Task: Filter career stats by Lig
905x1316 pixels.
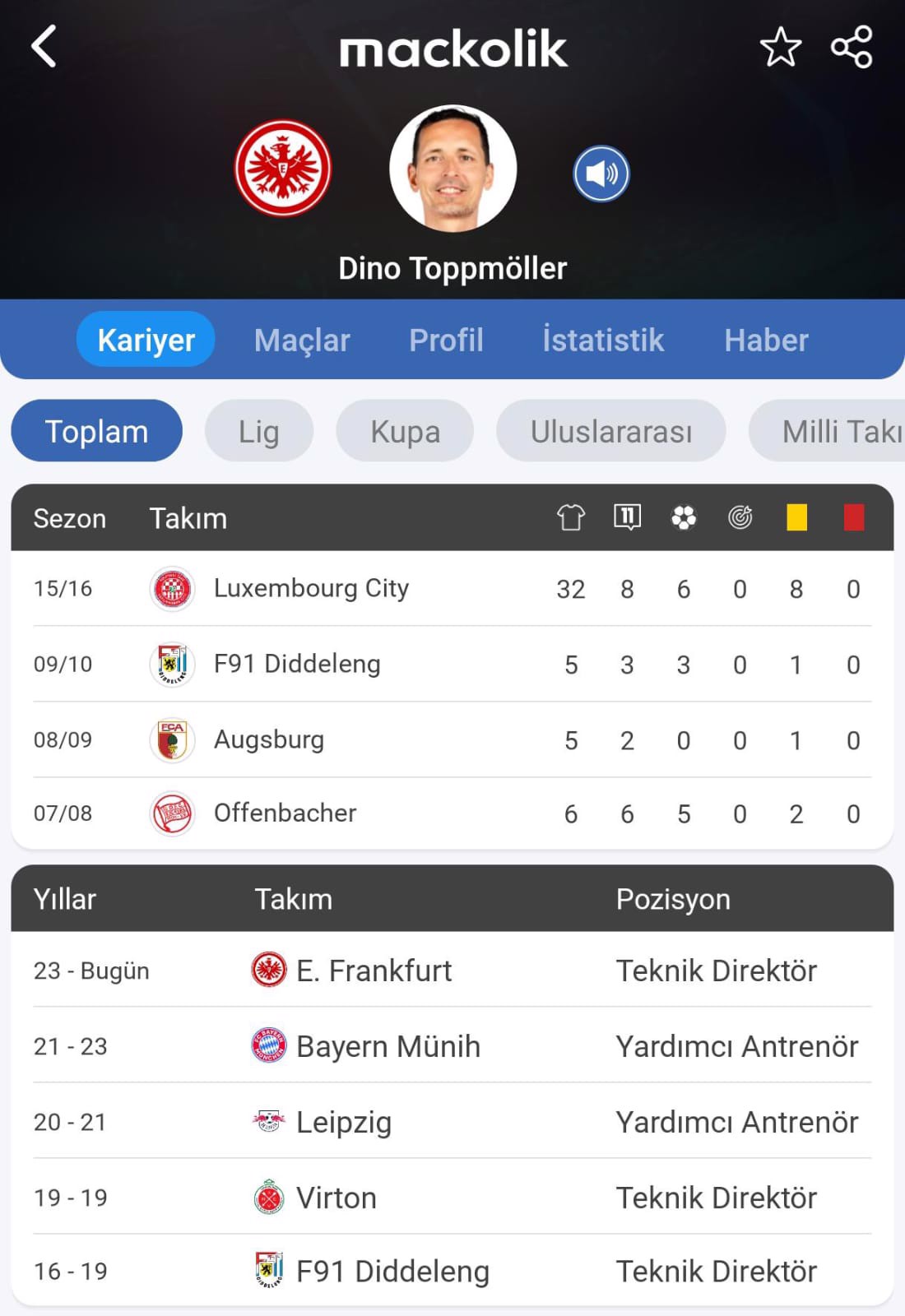Action: click(x=259, y=431)
